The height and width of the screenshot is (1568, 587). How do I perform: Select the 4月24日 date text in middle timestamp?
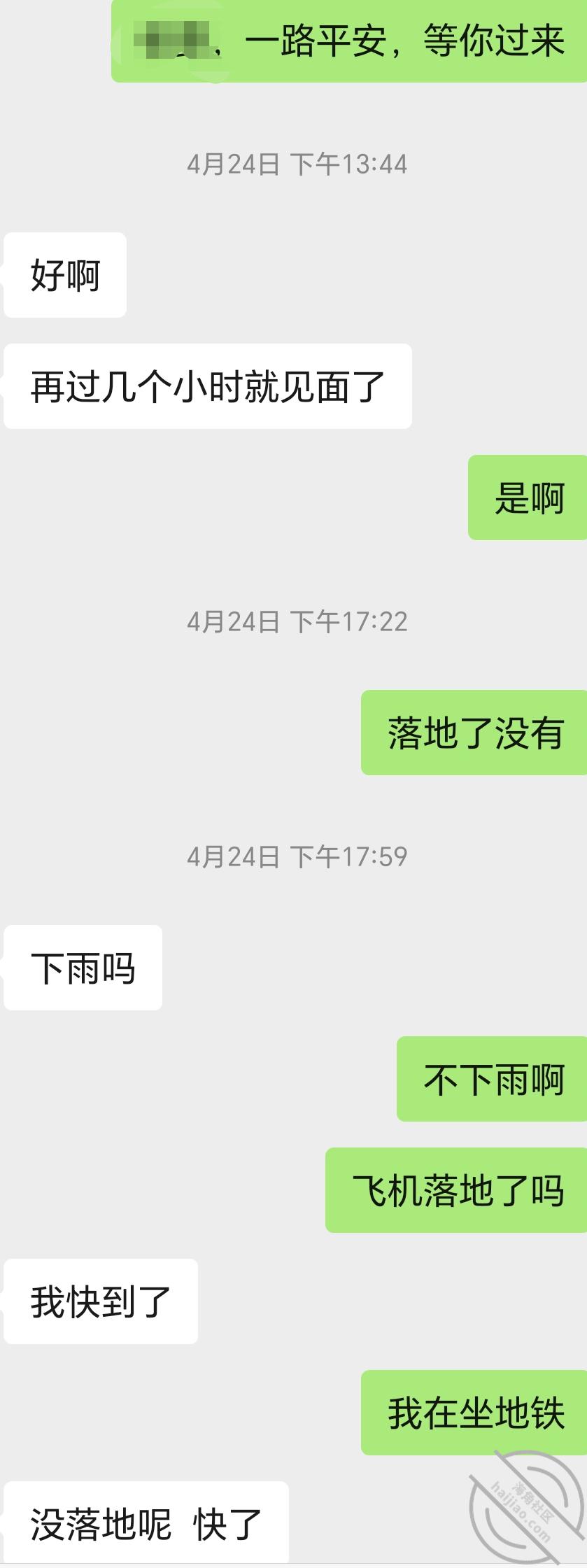point(231,623)
